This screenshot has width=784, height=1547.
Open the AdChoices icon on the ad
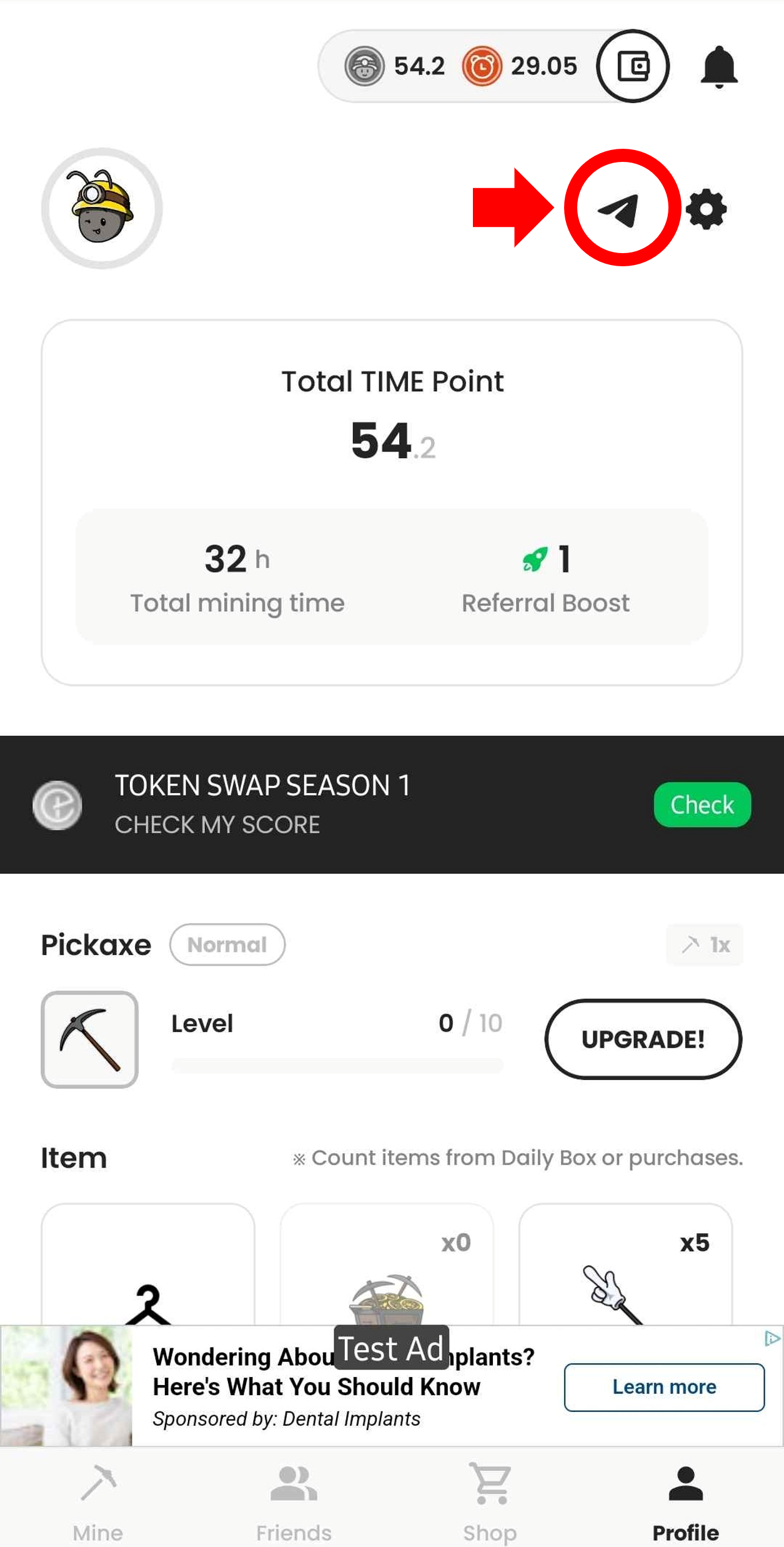pyautogui.click(x=772, y=1338)
